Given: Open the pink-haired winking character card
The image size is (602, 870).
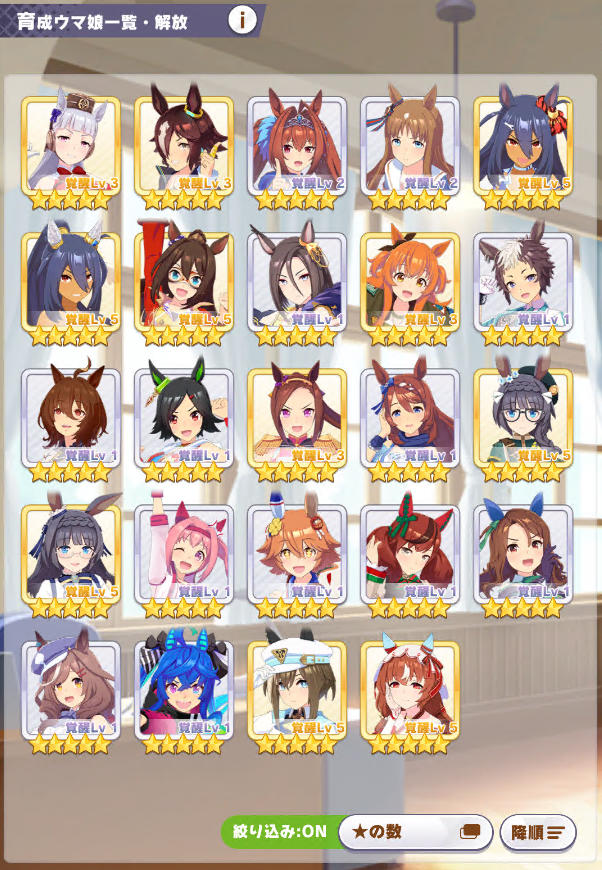Looking at the screenshot, I should pos(183,554).
